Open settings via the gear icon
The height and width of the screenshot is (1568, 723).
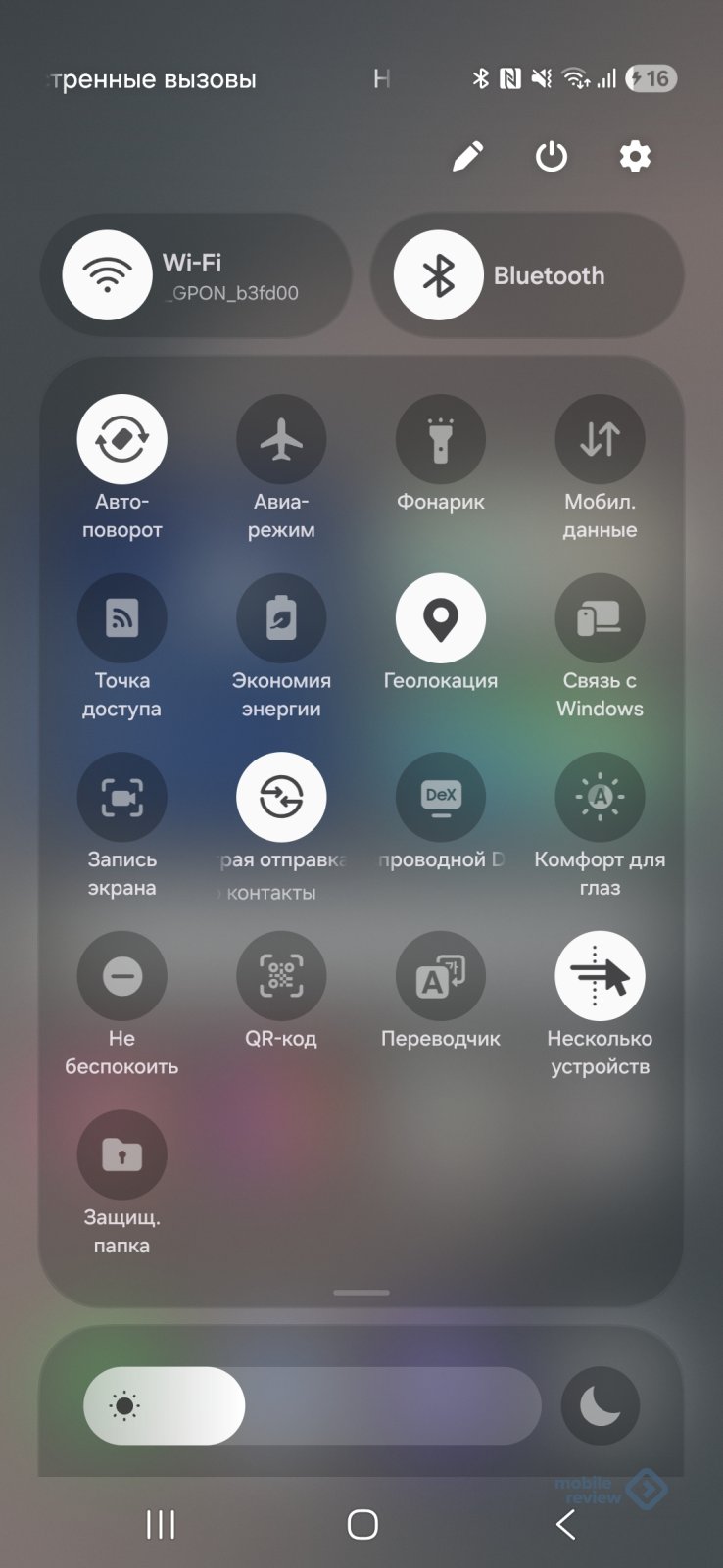pyautogui.click(x=635, y=156)
